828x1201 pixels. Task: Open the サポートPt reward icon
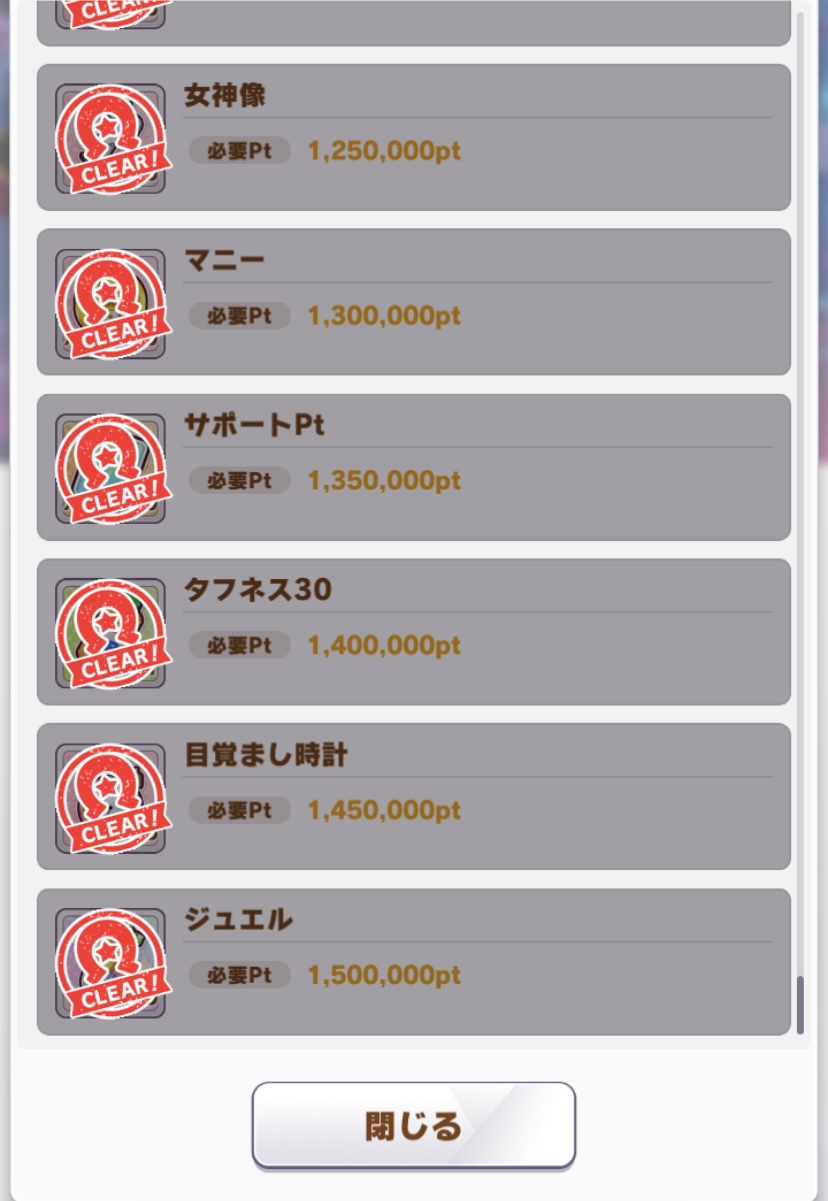click(x=110, y=469)
